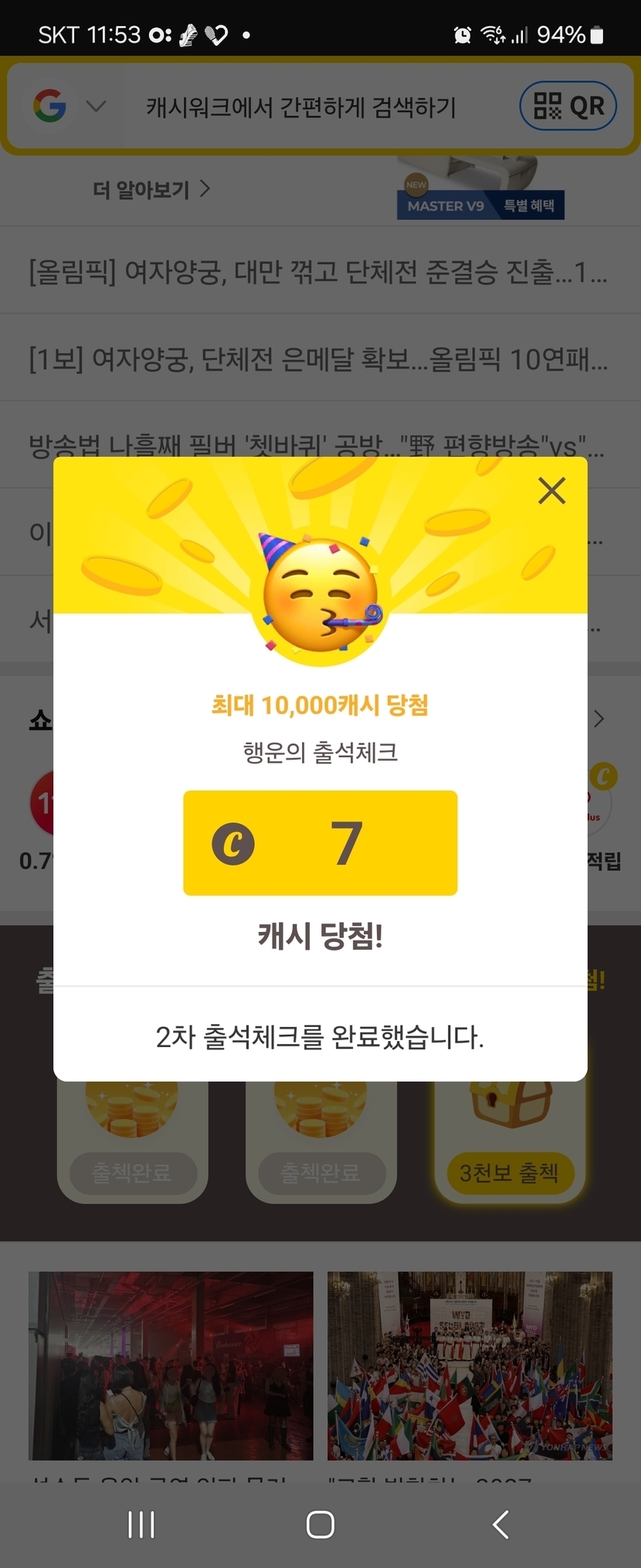Screen dimensions: 641x1568
Task: Close the lucky attendance check popup
Action: click(x=551, y=491)
